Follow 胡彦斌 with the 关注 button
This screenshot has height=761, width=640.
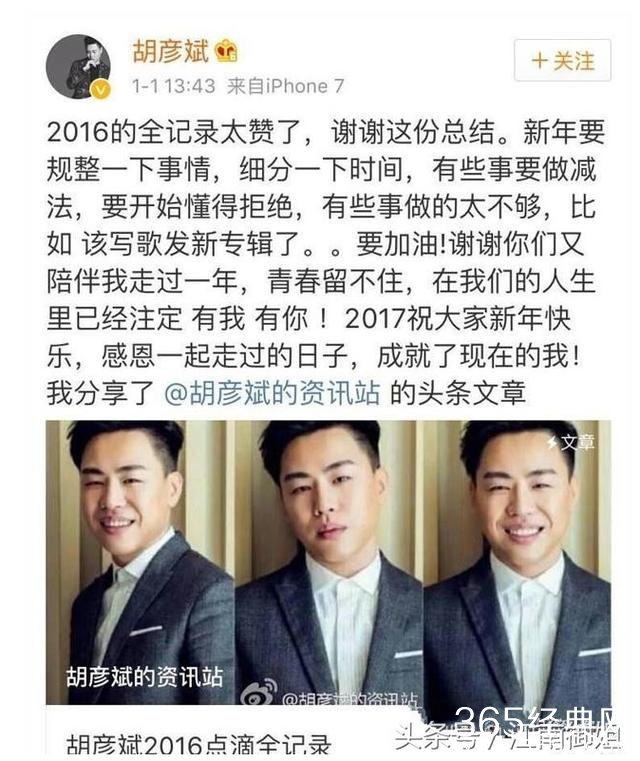[561, 61]
